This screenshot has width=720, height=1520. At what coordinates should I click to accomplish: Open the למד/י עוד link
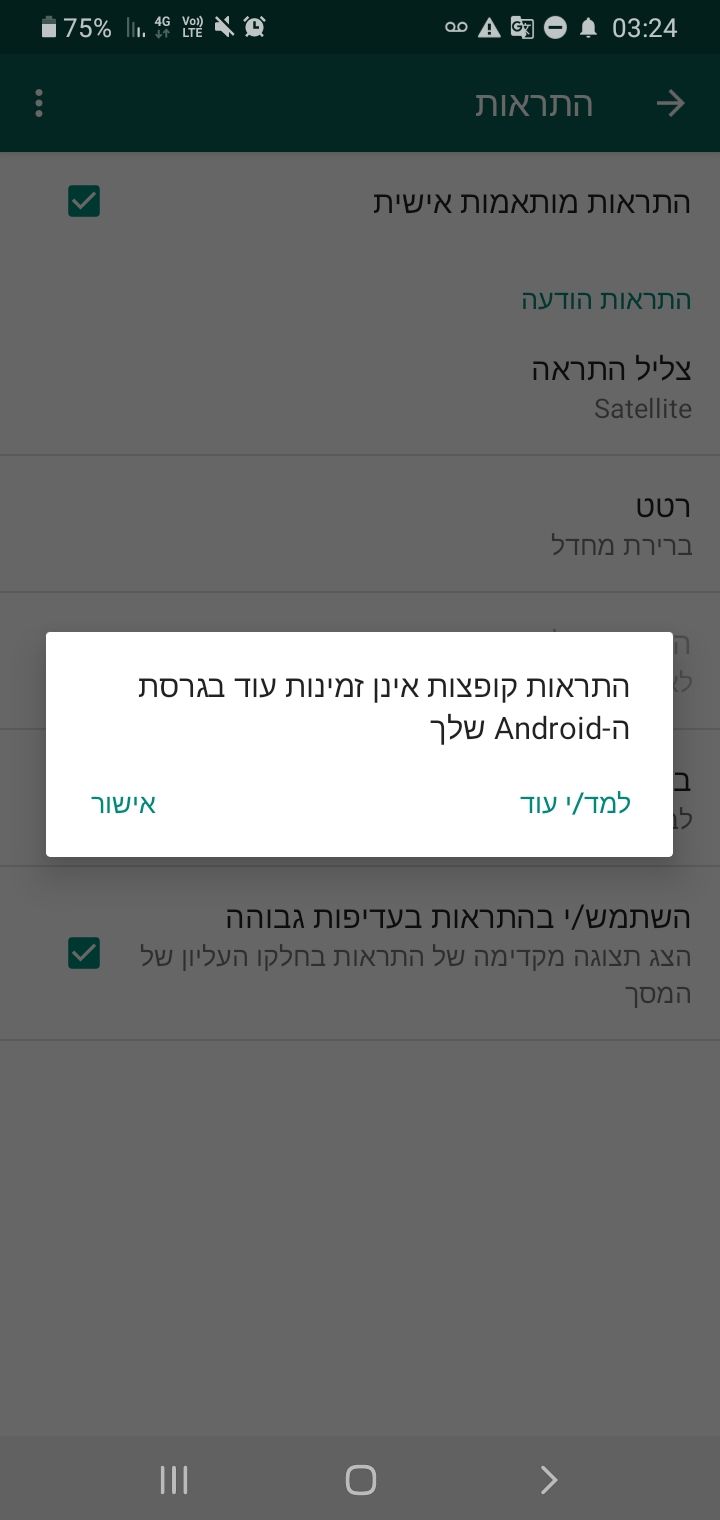[x=575, y=804]
